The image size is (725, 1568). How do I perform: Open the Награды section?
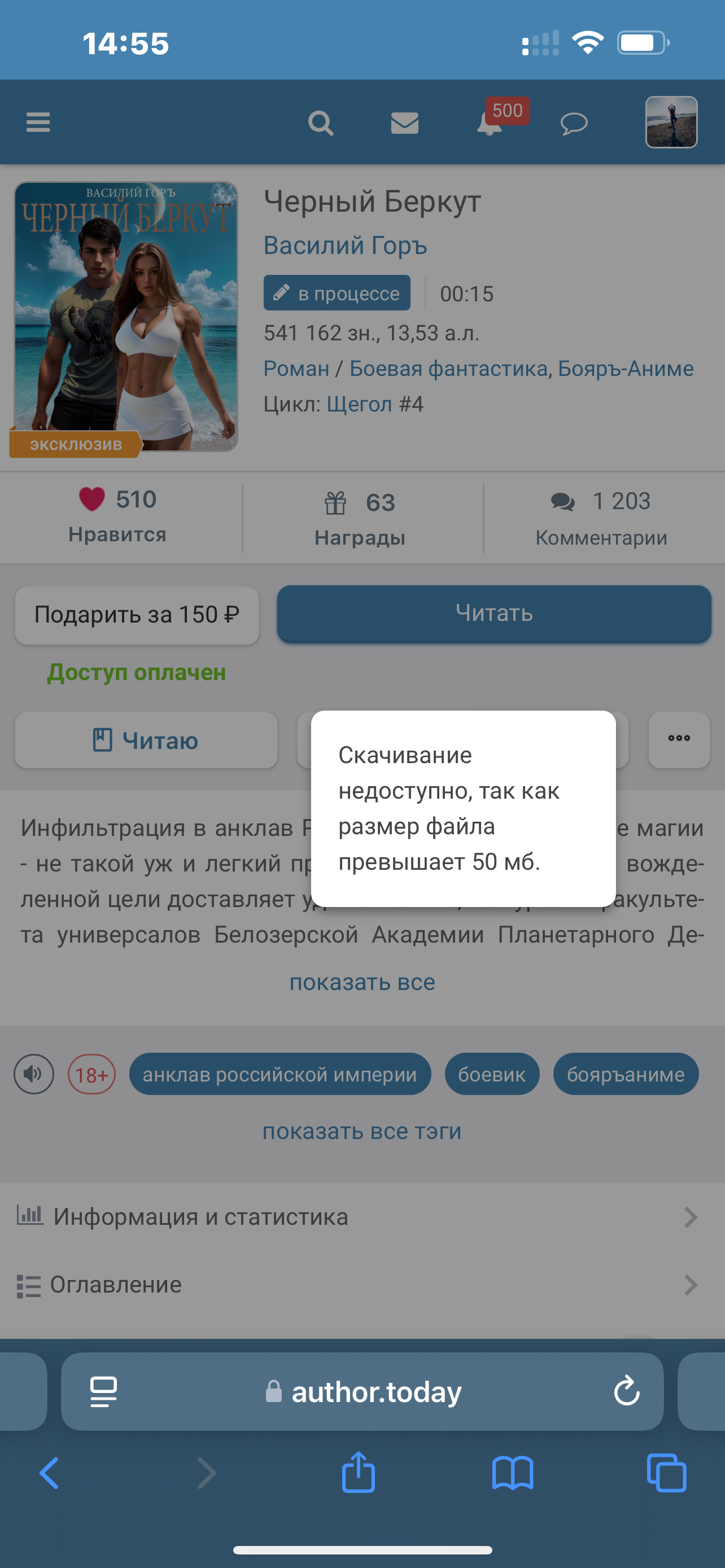tap(360, 519)
